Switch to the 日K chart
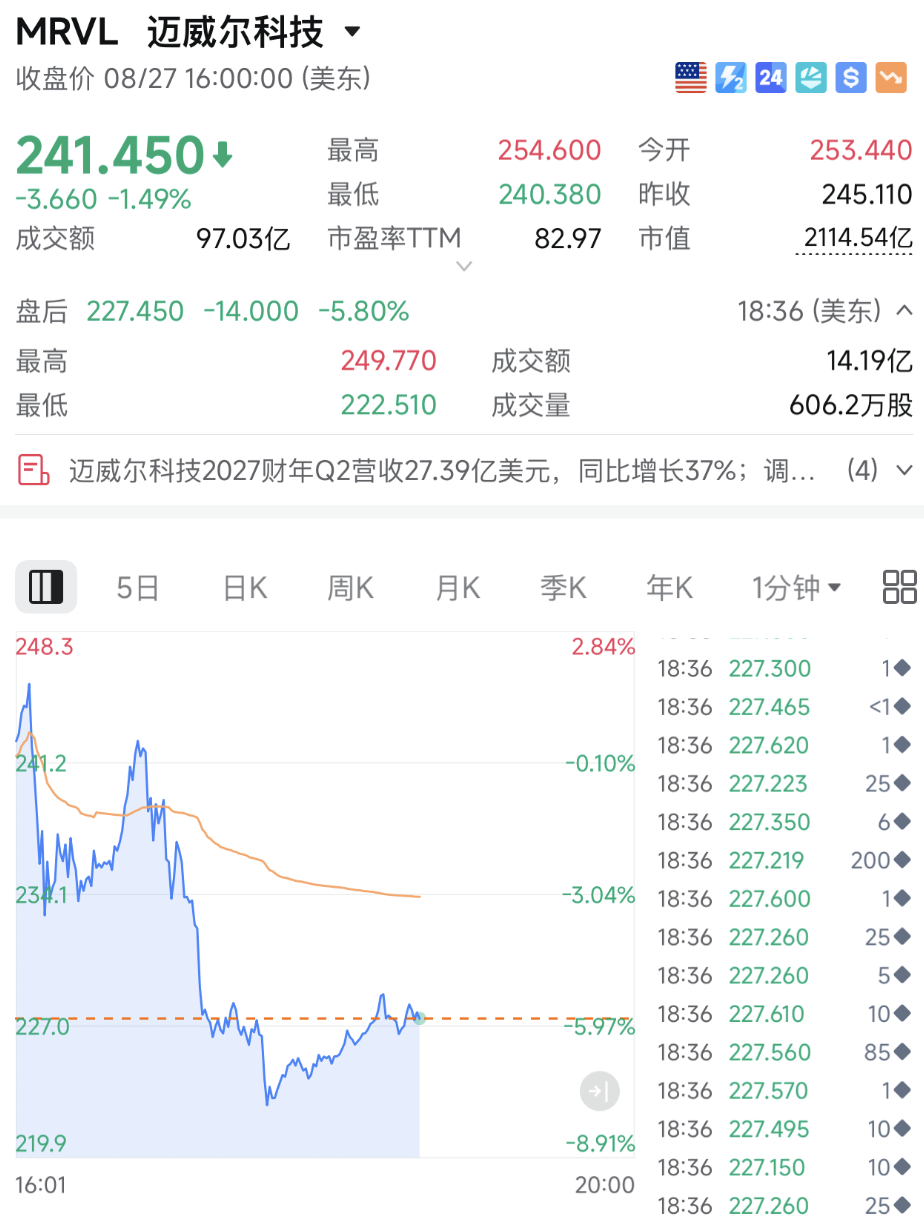The height and width of the screenshot is (1226, 924). point(245,588)
